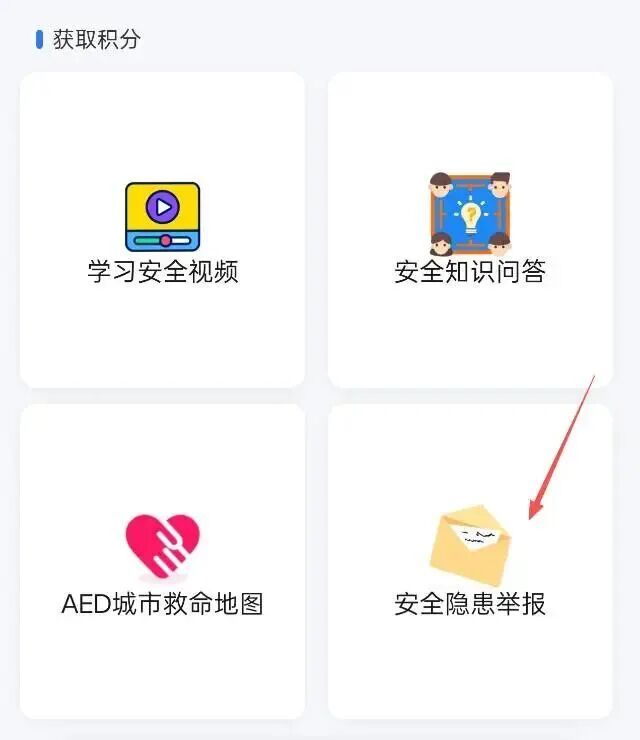
Task: Select the 安全隐患举报 report card
Action: [470, 562]
